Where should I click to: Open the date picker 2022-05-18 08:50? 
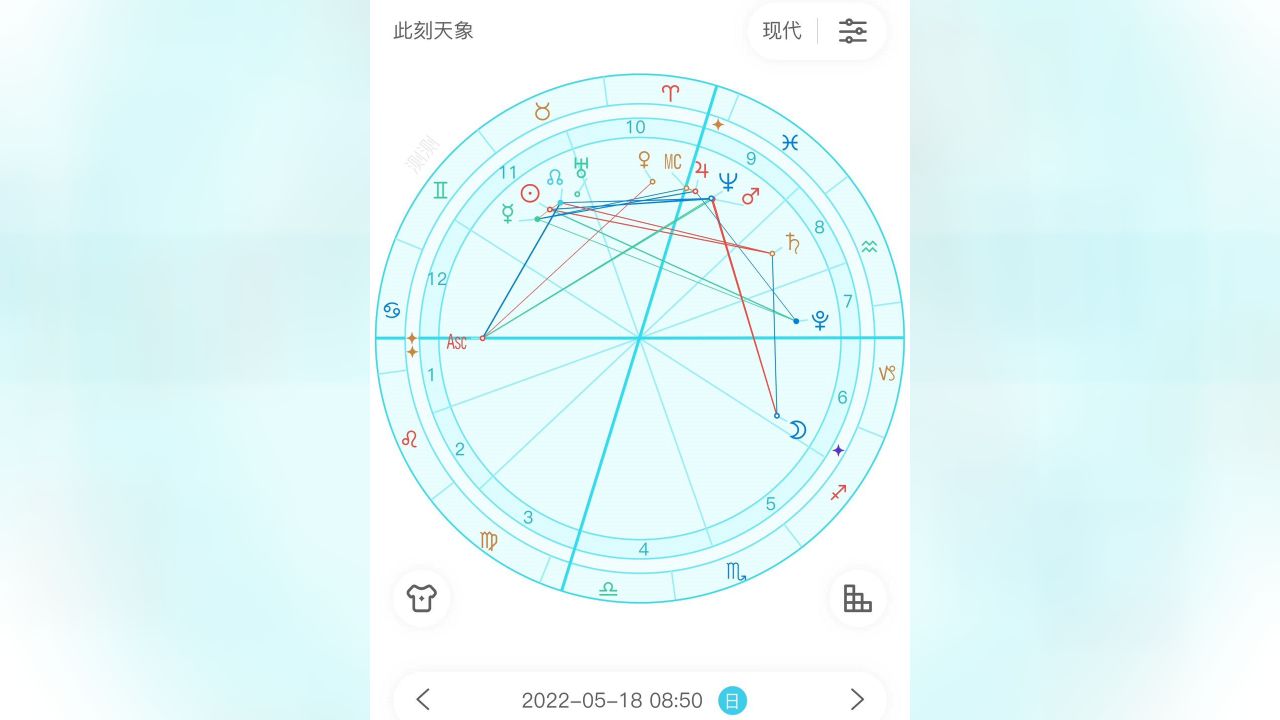[x=611, y=700]
